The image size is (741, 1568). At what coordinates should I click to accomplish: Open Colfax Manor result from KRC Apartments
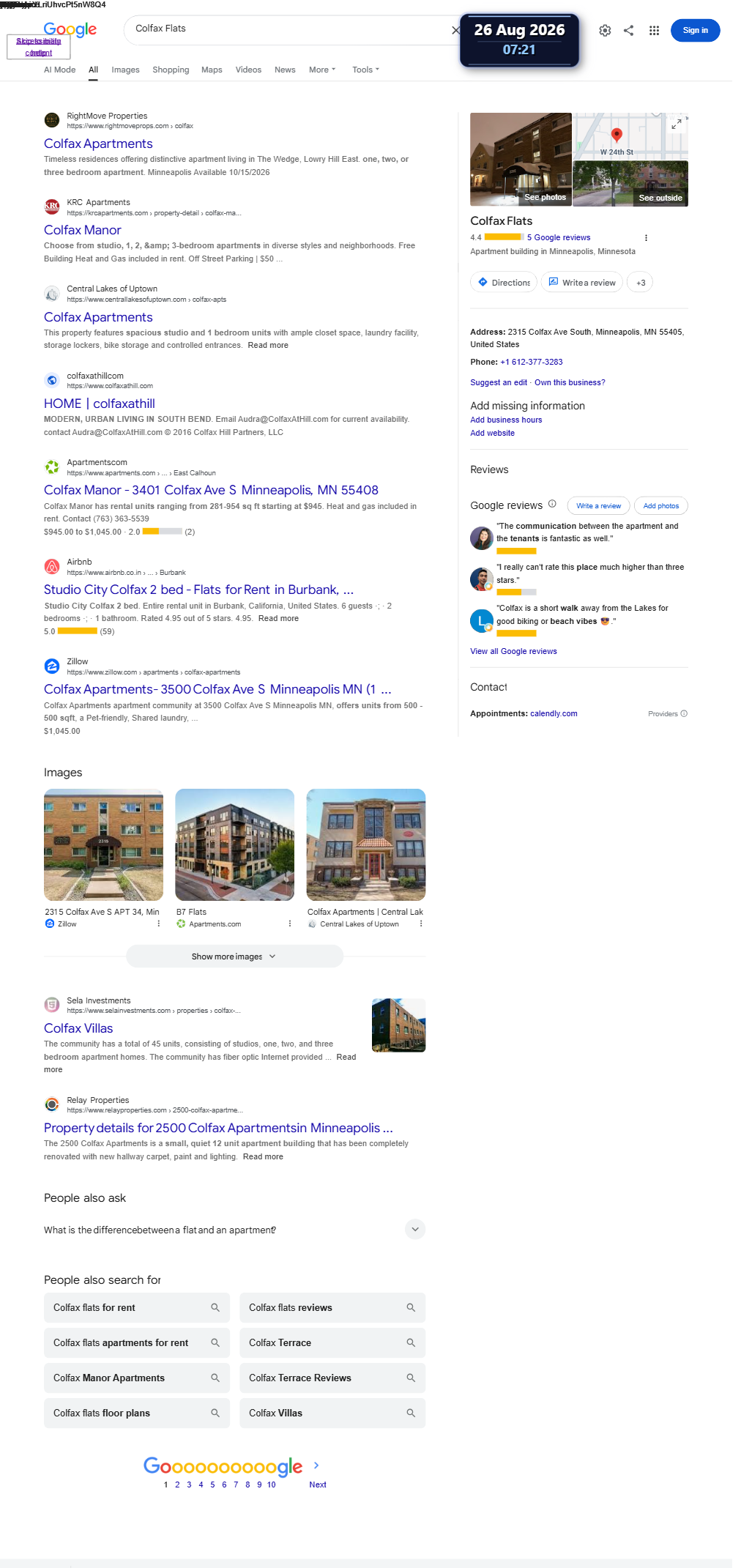point(82,230)
